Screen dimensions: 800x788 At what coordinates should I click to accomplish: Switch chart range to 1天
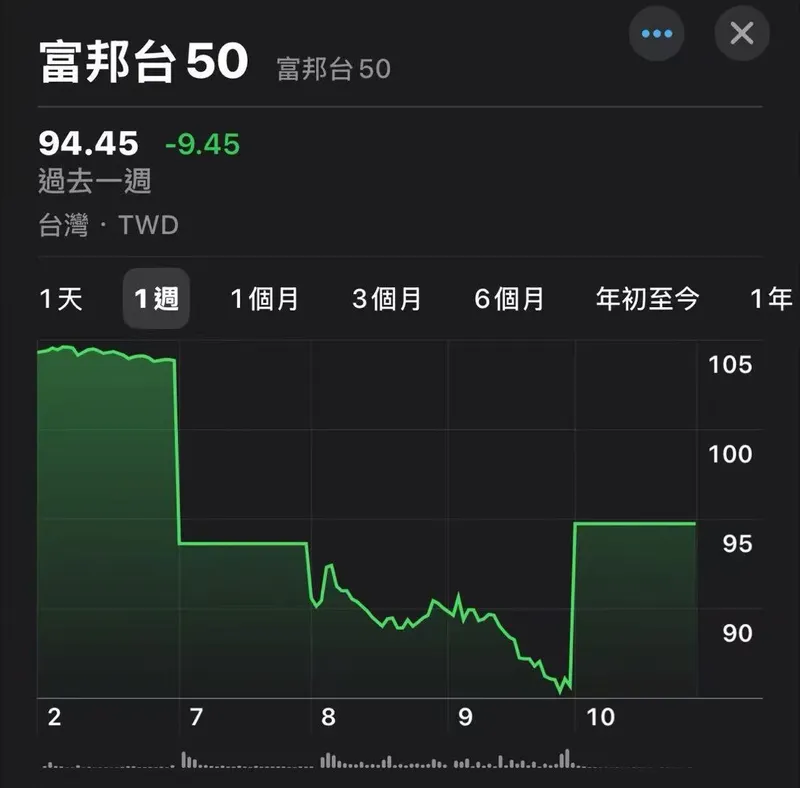click(61, 298)
